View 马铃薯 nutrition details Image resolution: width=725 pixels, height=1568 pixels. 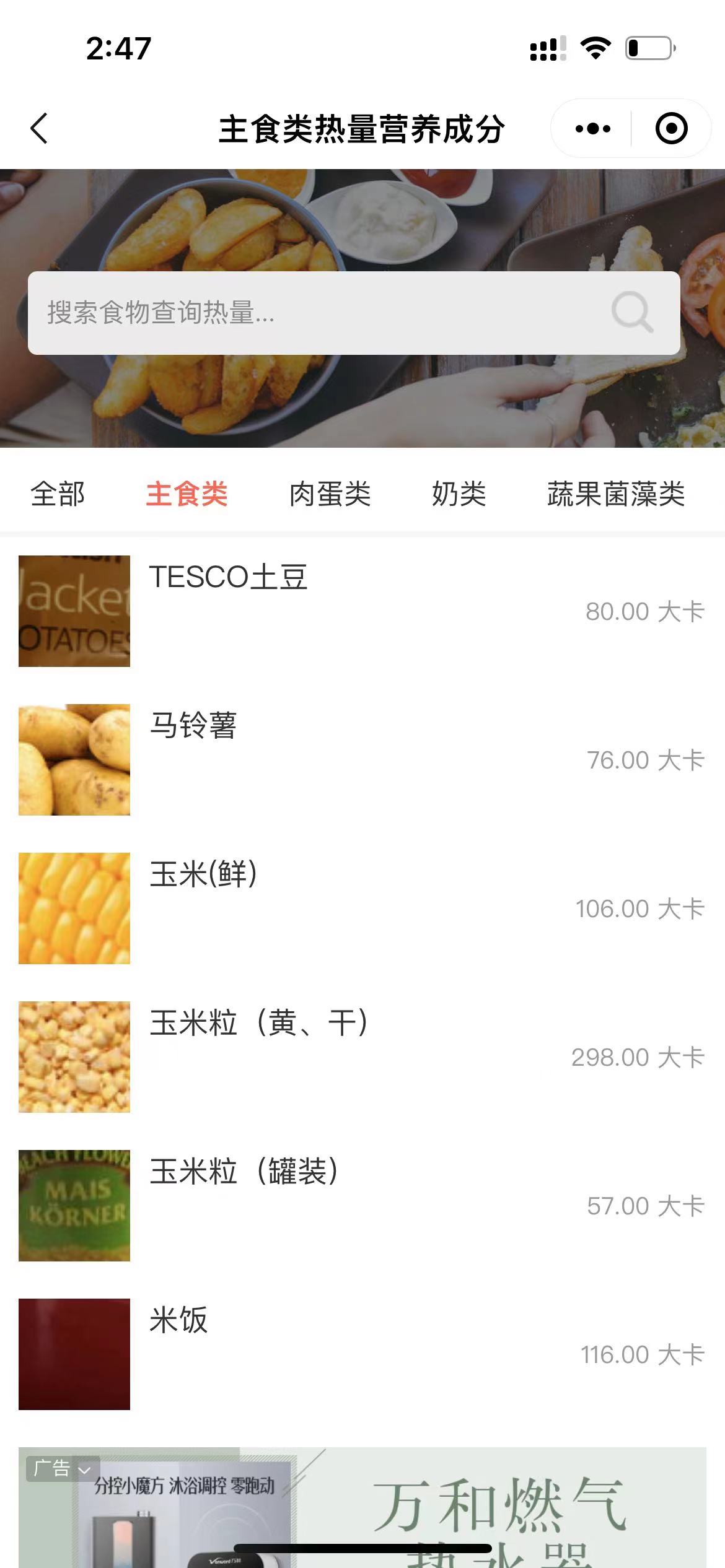(362, 760)
